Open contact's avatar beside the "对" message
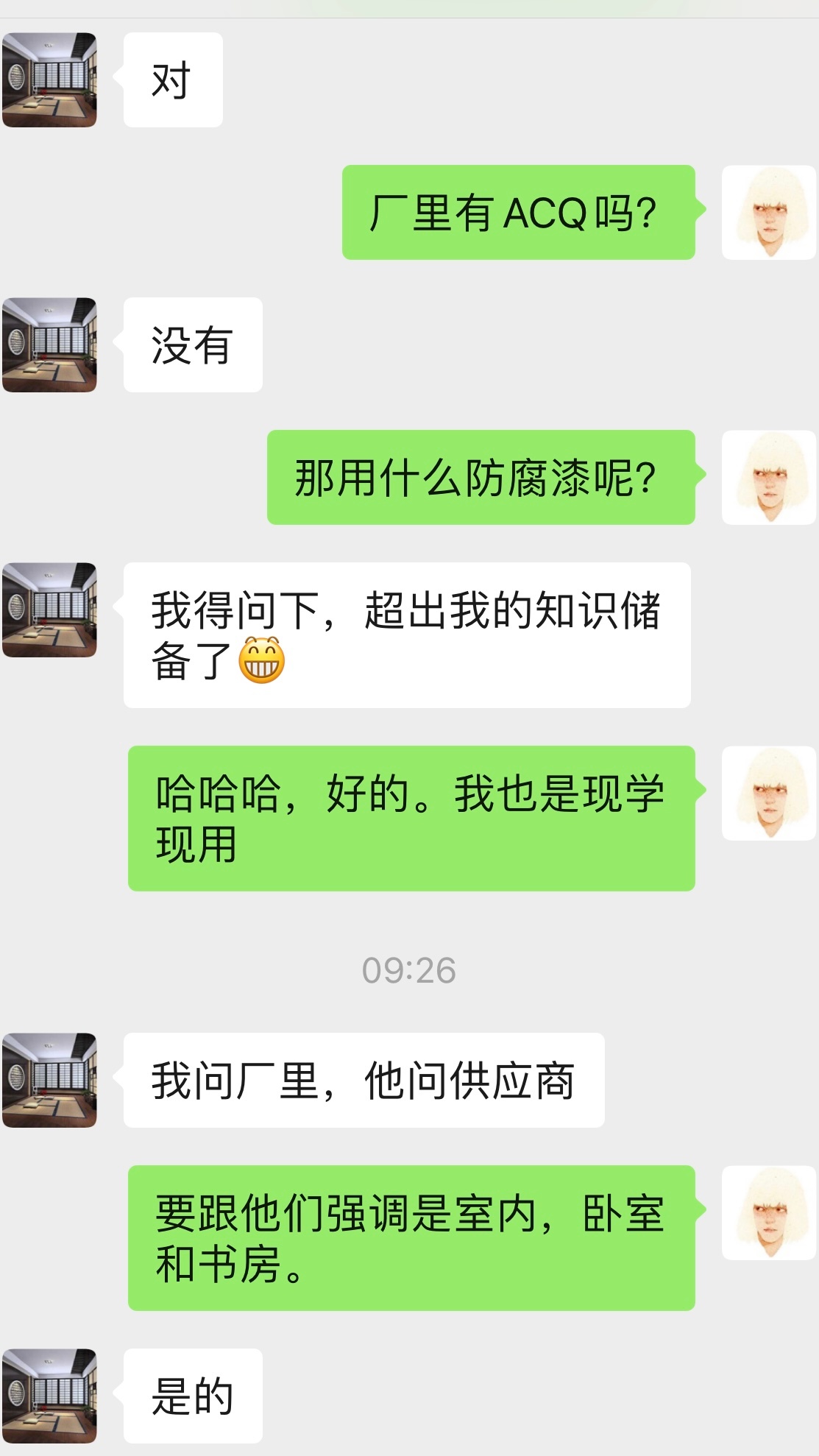819x1456 pixels. [x=49, y=79]
